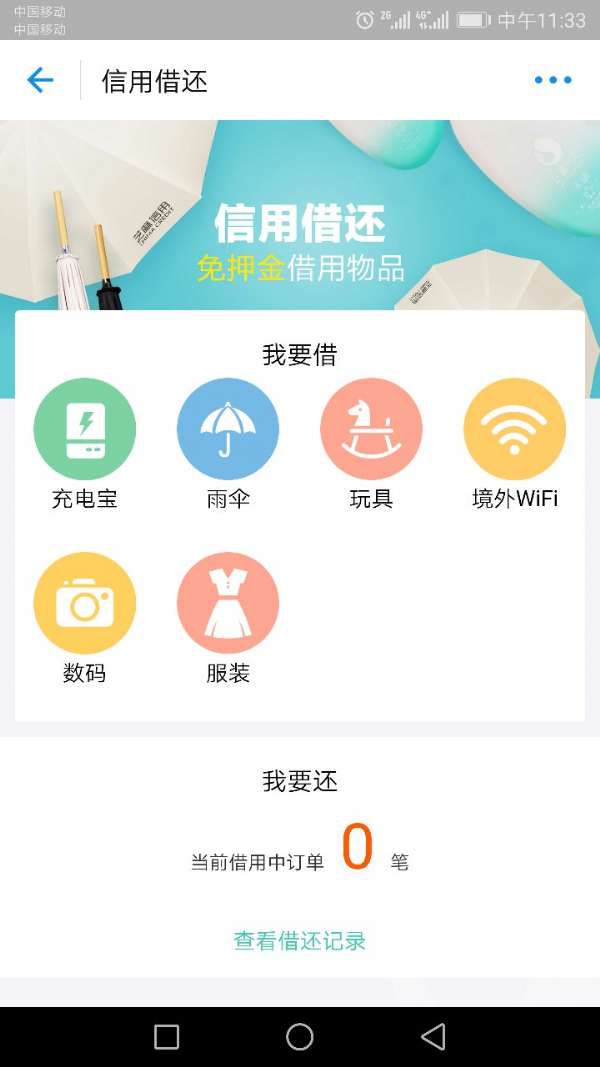Tap the system home button
The image size is (600, 1067).
(300, 1037)
